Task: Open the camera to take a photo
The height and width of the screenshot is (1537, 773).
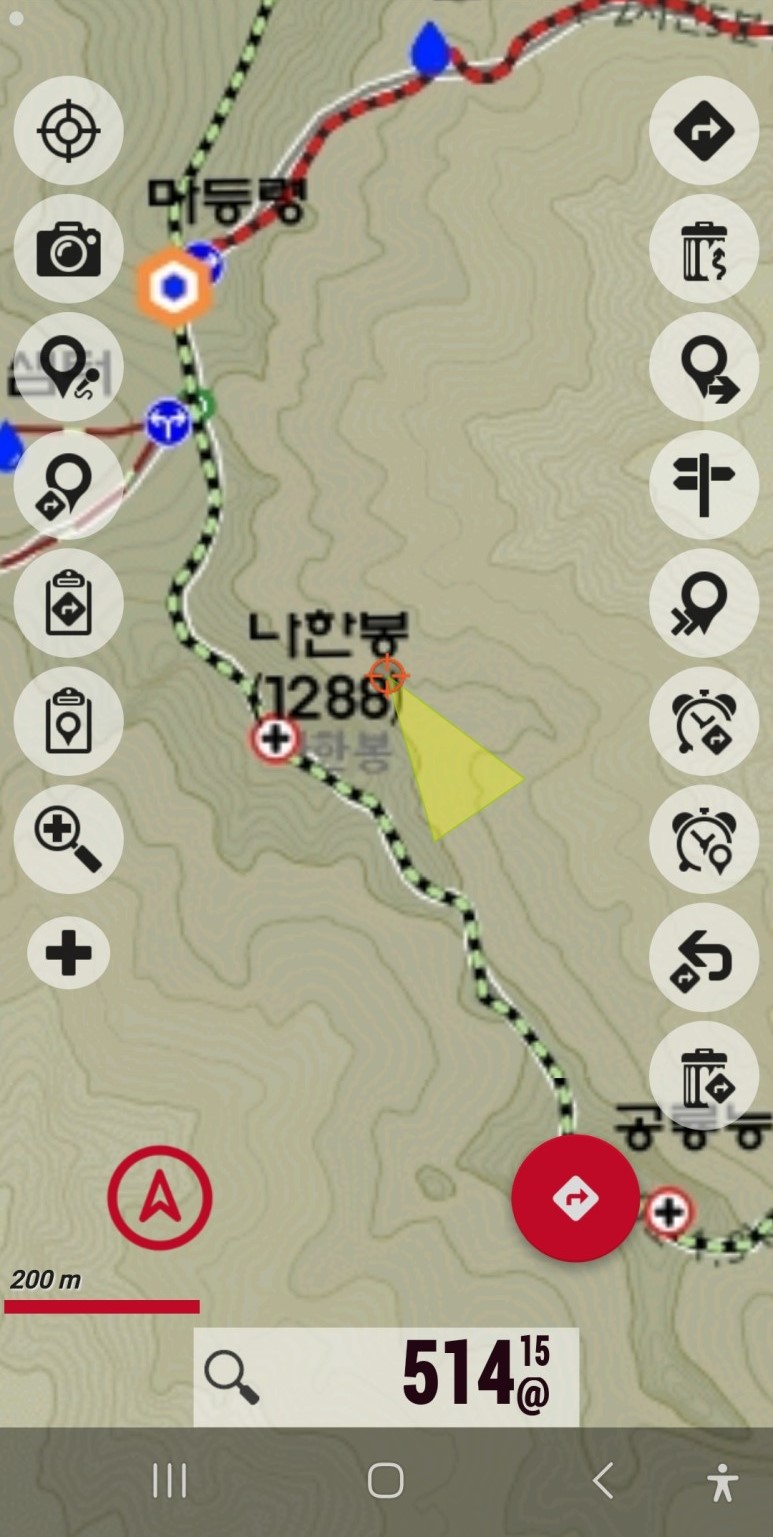Action: tap(68, 249)
